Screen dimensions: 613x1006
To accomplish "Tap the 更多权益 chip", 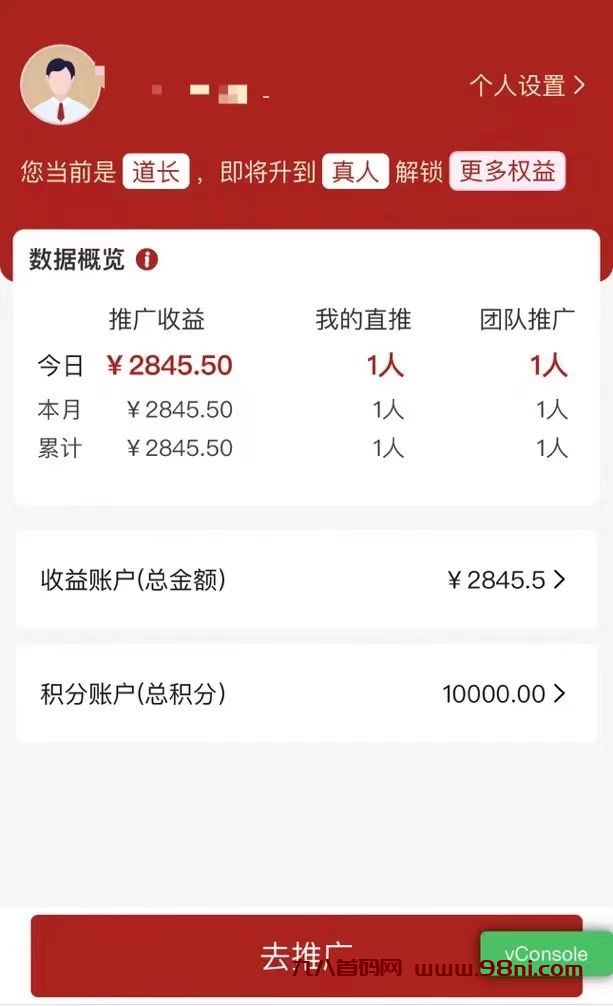I will pyautogui.click(x=507, y=171).
